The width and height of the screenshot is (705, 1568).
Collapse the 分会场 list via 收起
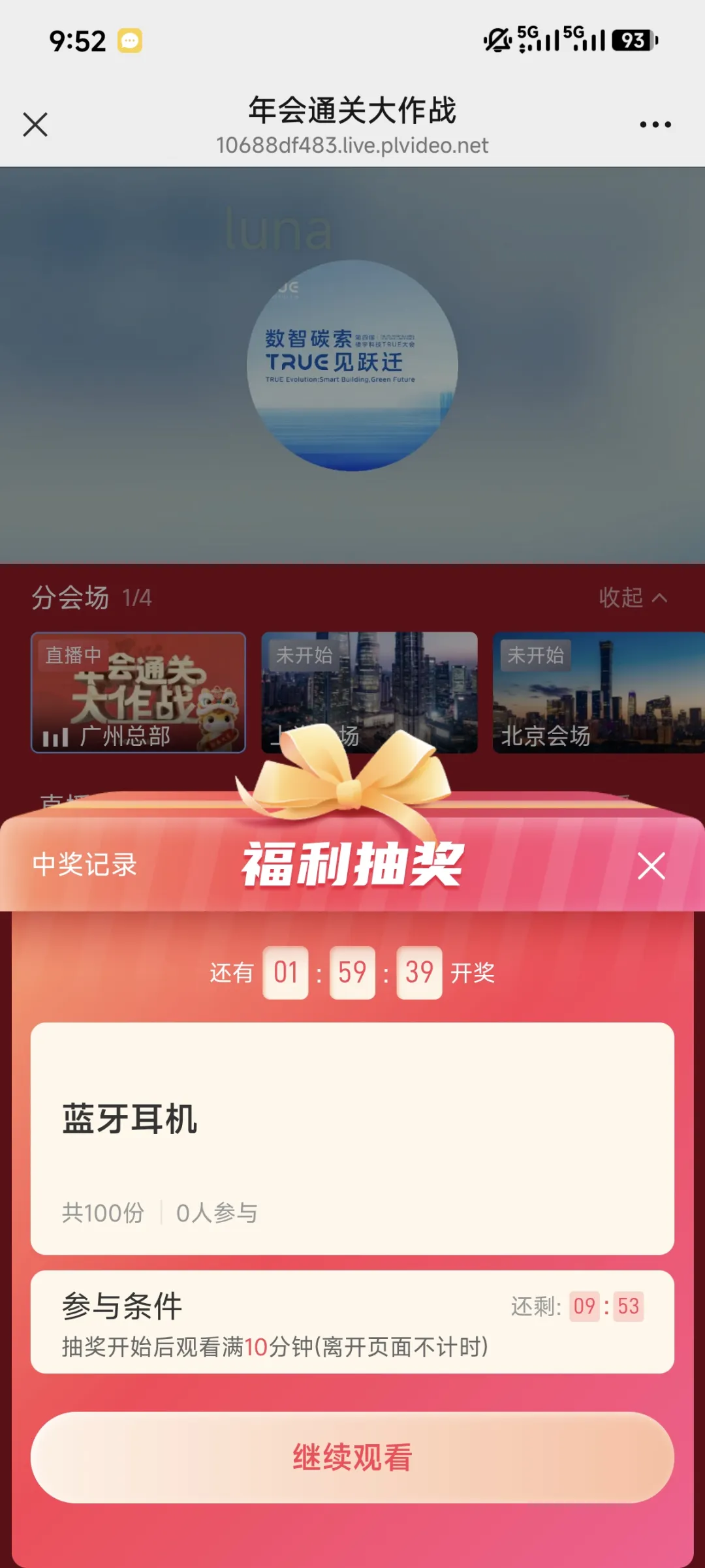pyautogui.click(x=632, y=597)
